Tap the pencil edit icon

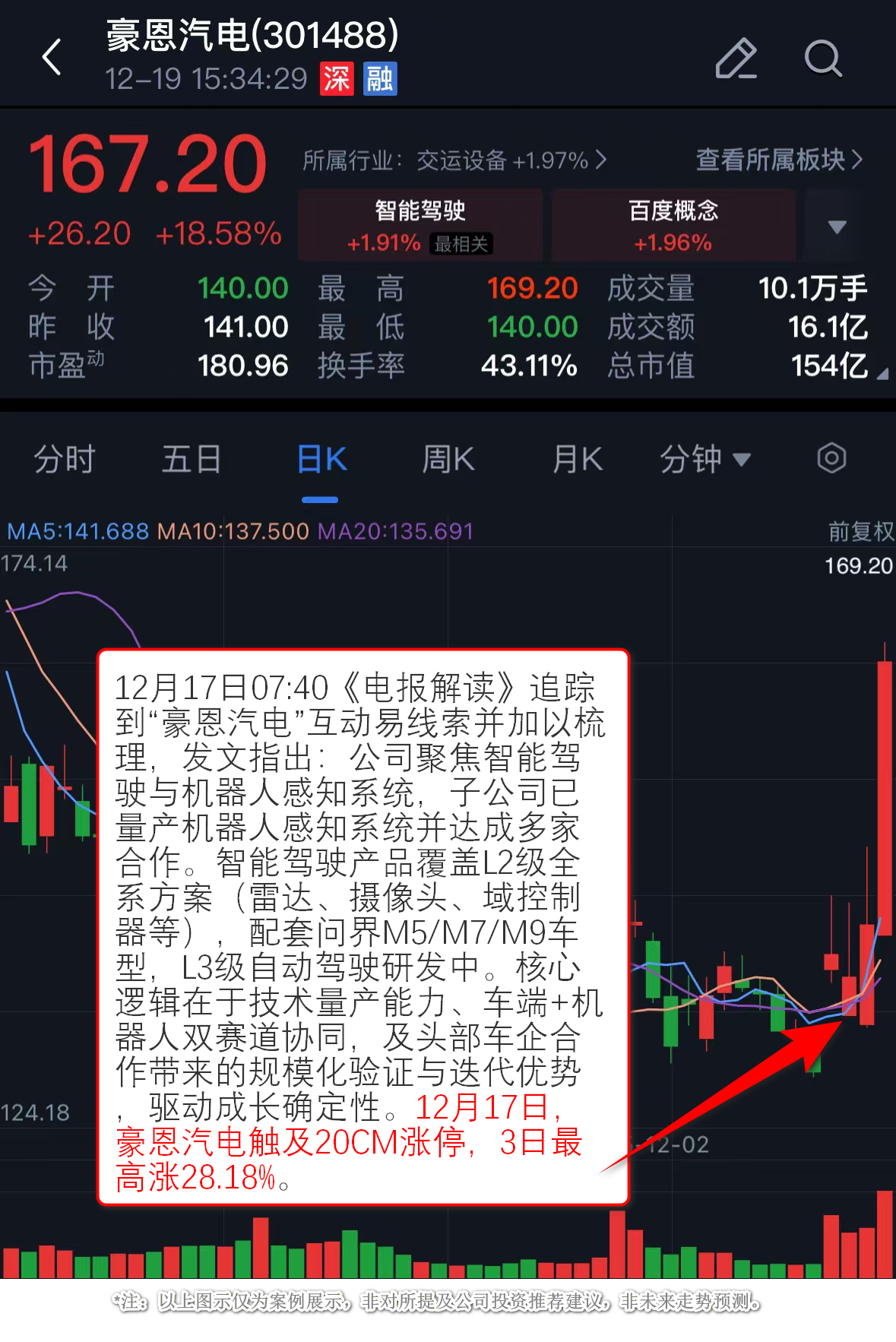click(736, 59)
